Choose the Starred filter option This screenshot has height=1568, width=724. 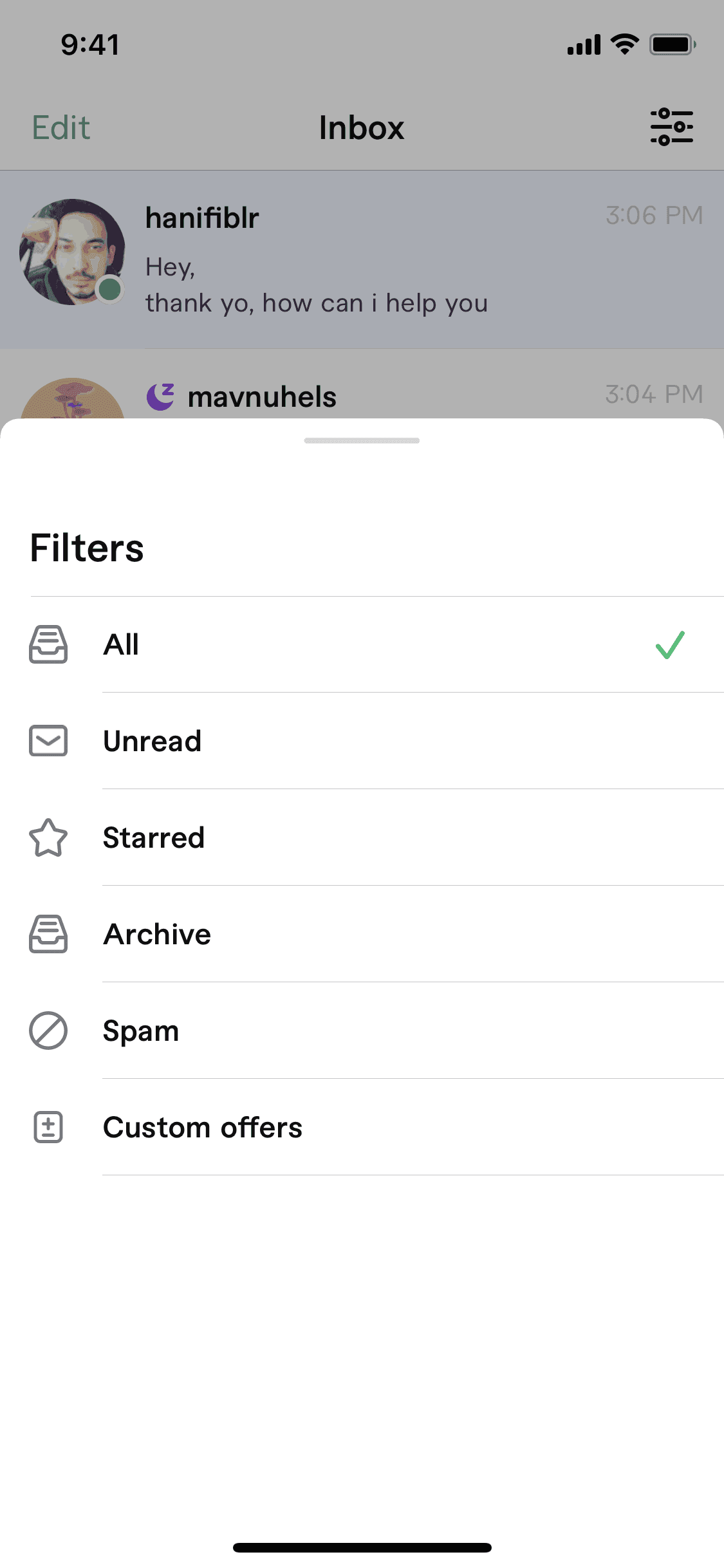point(362,838)
